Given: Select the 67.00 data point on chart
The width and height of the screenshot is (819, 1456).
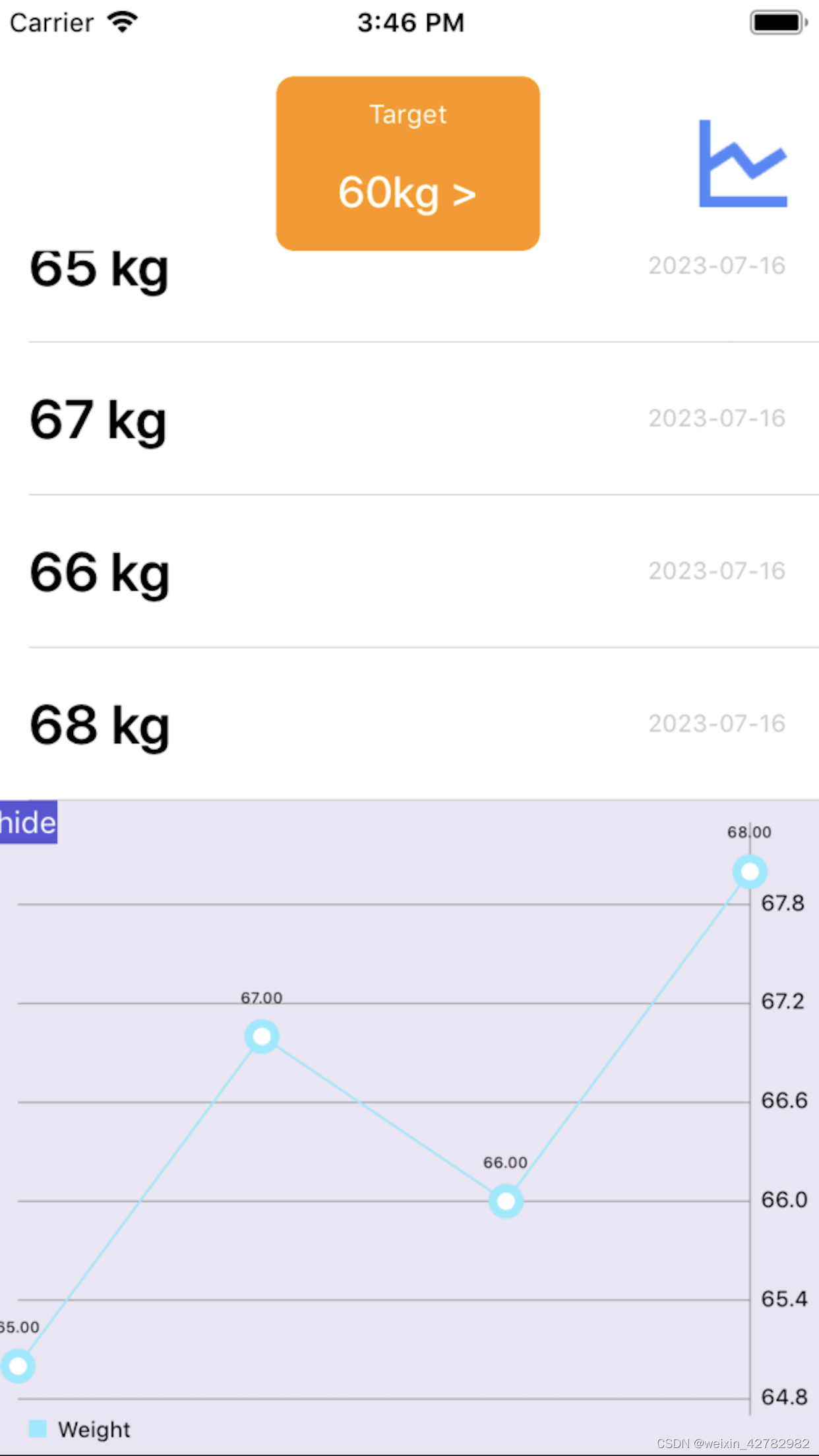Looking at the screenshot, I should (x=261, y=1037).
